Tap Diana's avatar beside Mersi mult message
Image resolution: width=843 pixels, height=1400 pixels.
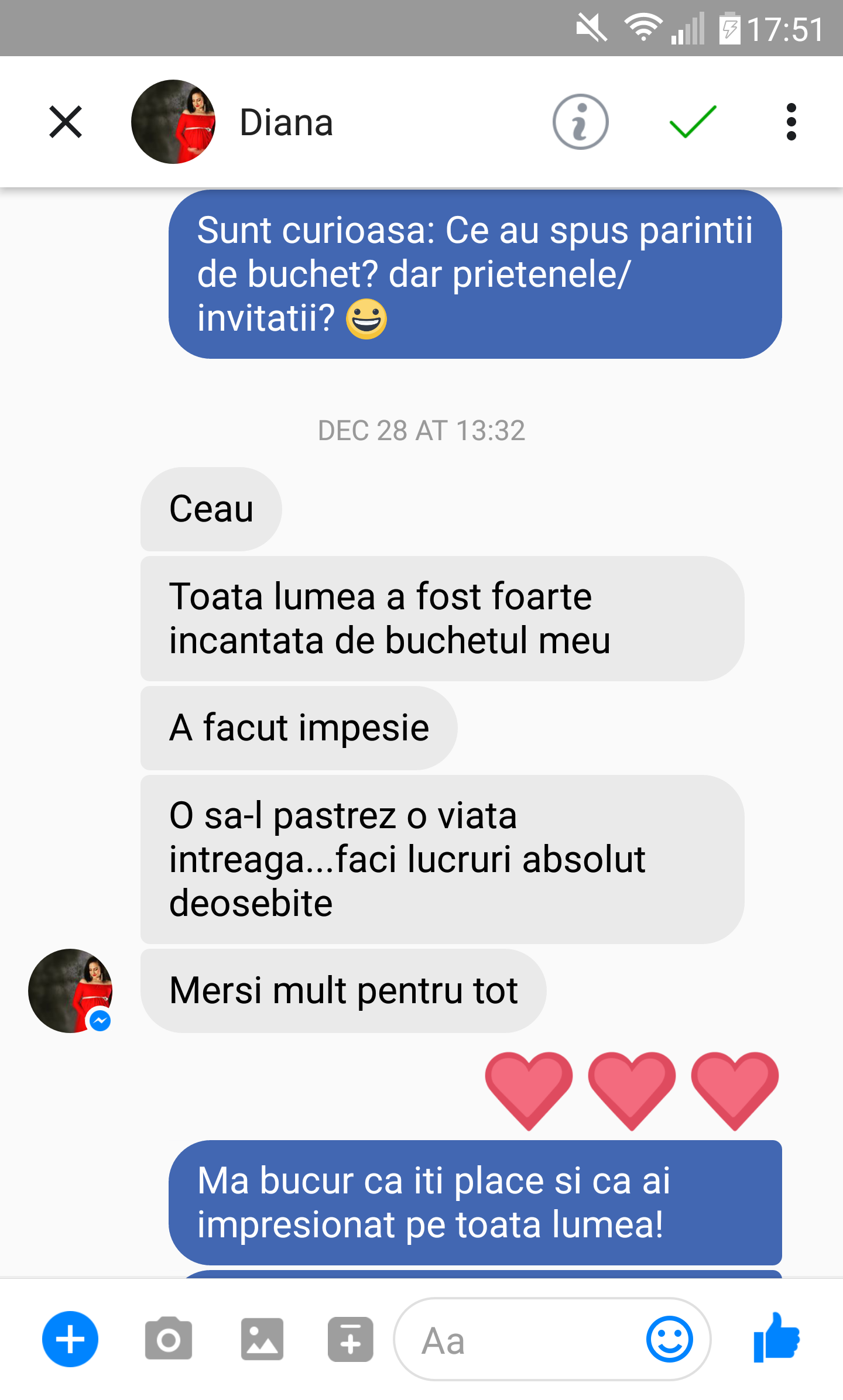coord(70,990)
